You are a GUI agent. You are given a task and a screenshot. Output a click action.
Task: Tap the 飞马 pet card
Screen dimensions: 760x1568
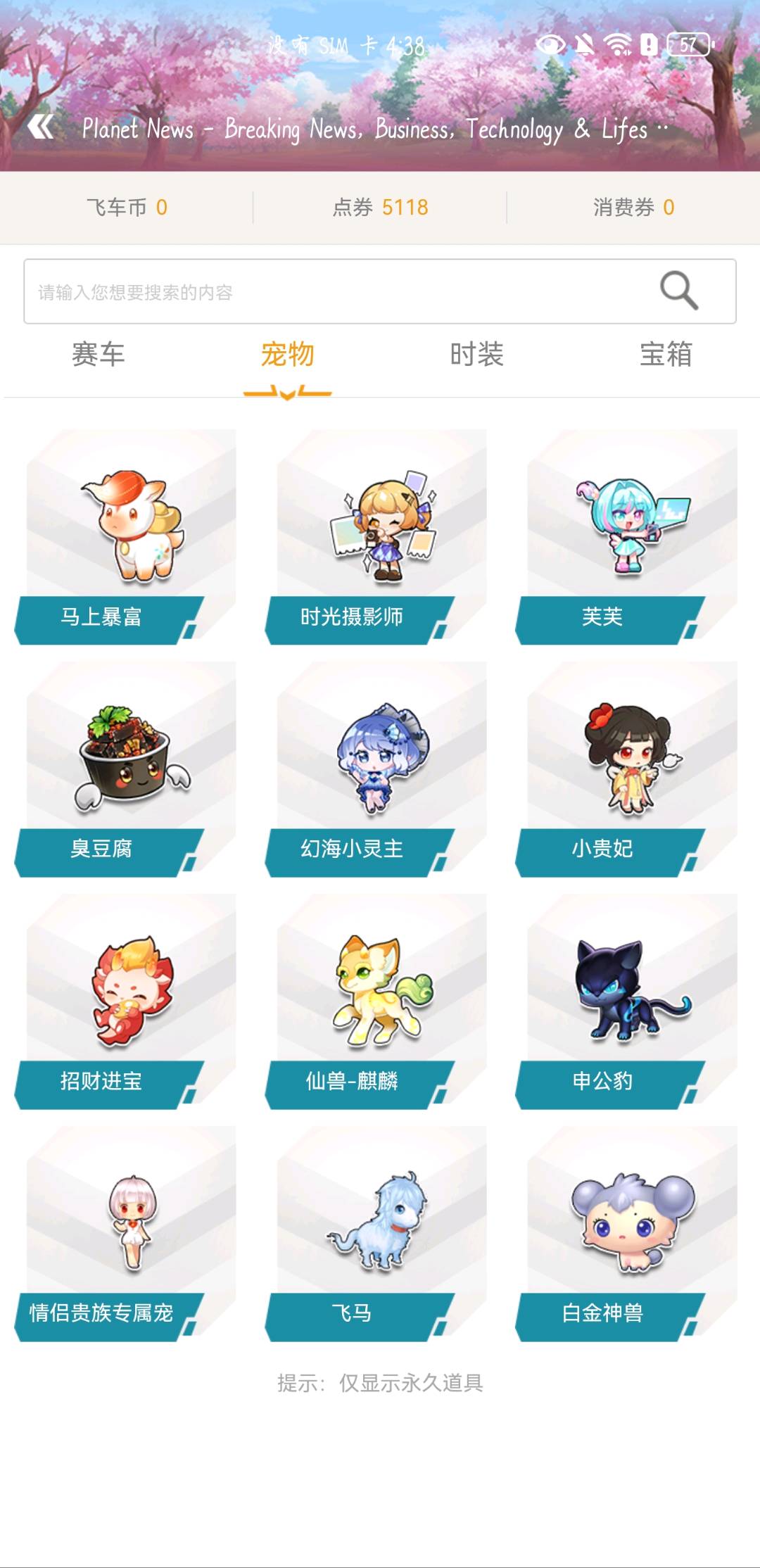[x=381, y=1233]
